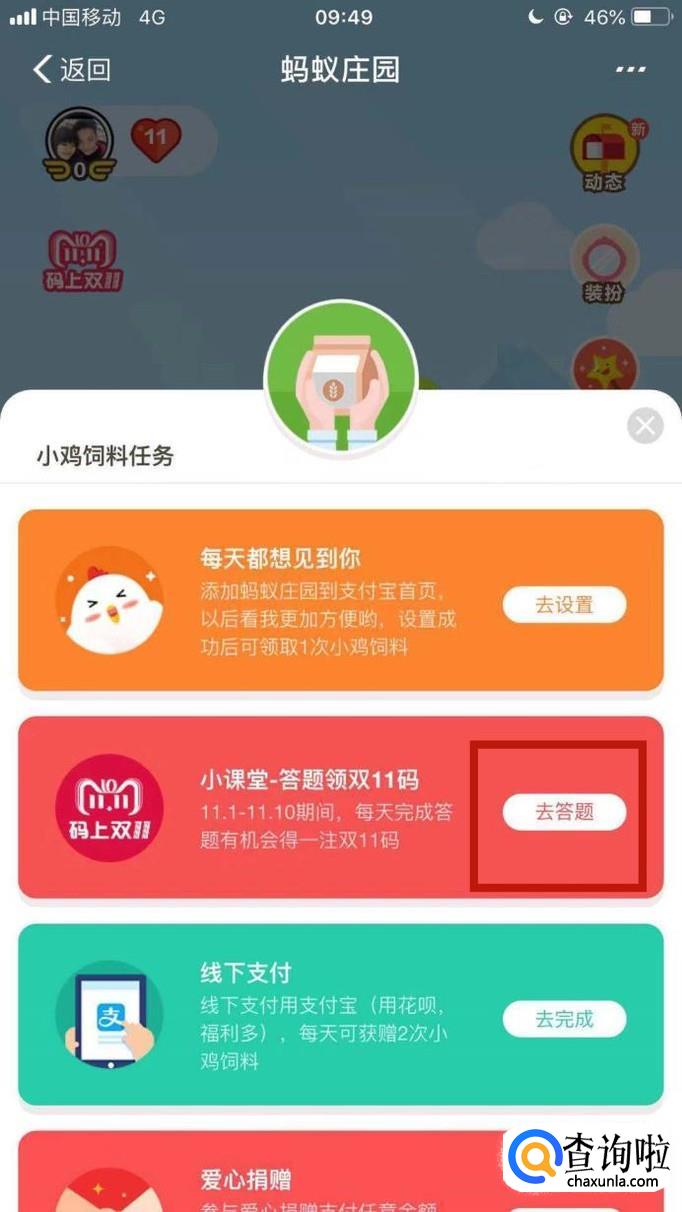
Task: Tap 去设置 on 每天都想见到你 task
Action: click(564, 605)
